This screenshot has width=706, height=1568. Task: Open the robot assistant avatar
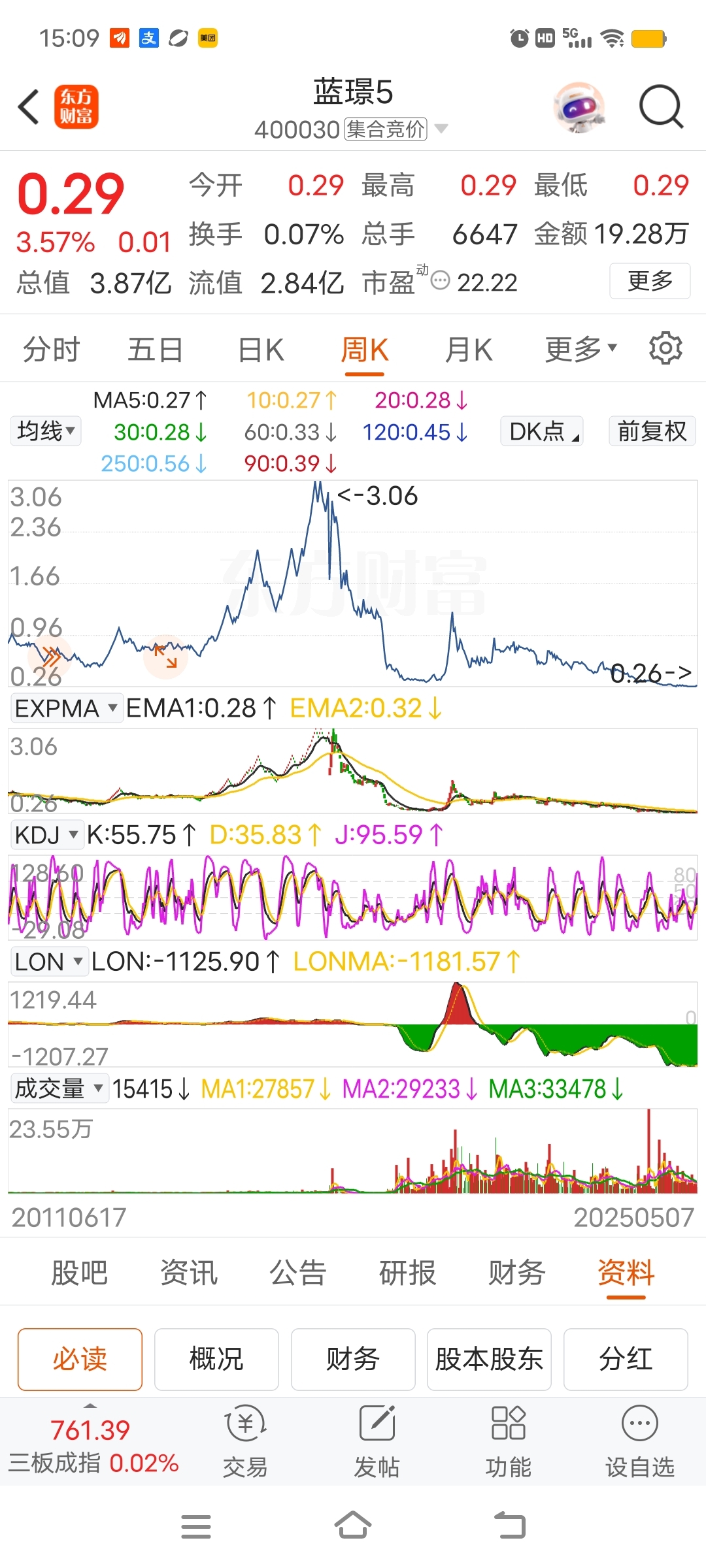click(579, 106)
